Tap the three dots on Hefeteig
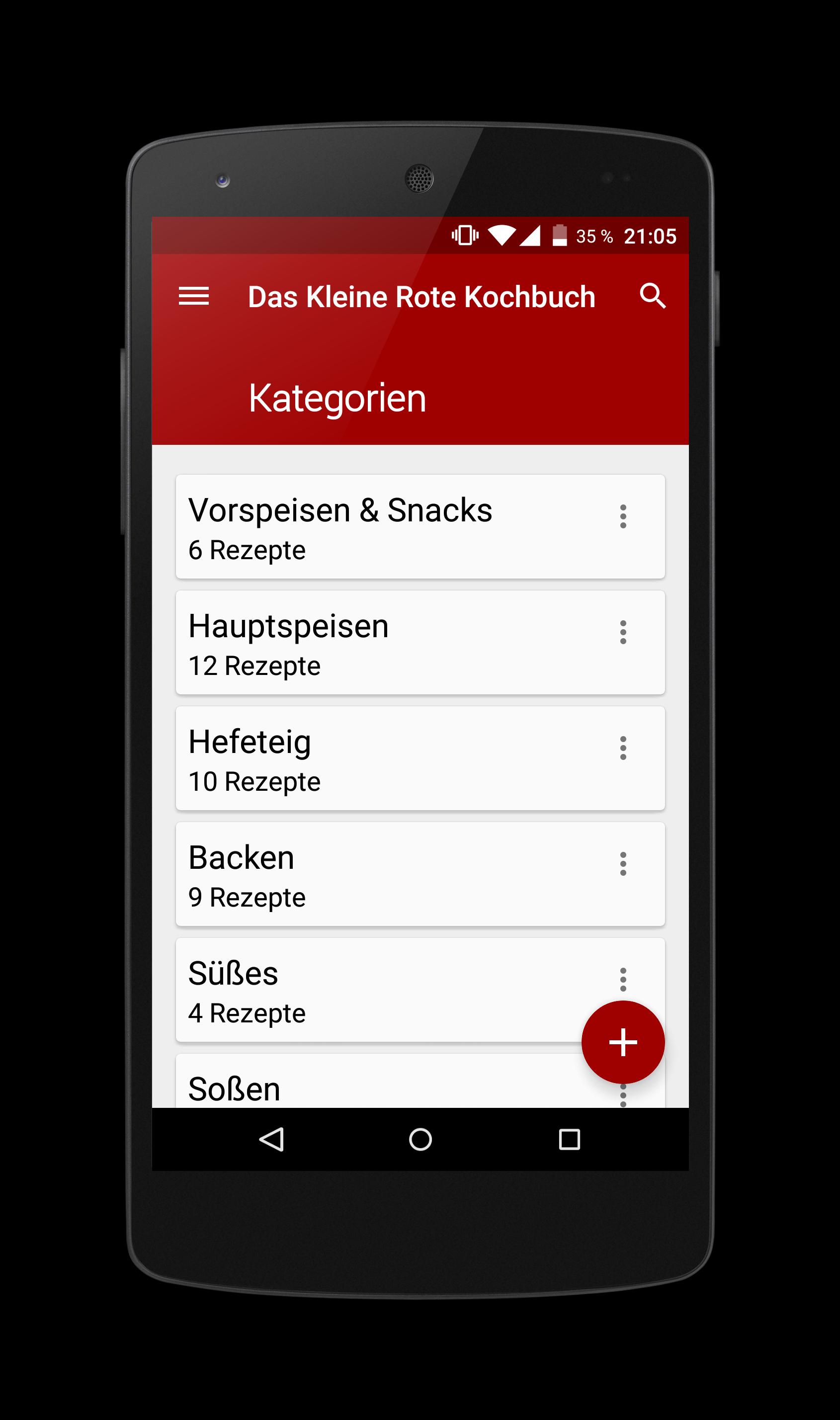840x1420 pixels. point(623,748)
